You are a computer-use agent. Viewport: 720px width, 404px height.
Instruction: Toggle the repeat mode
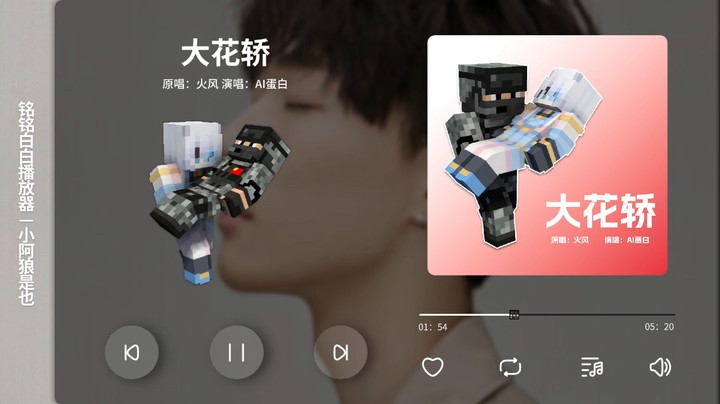510,367
